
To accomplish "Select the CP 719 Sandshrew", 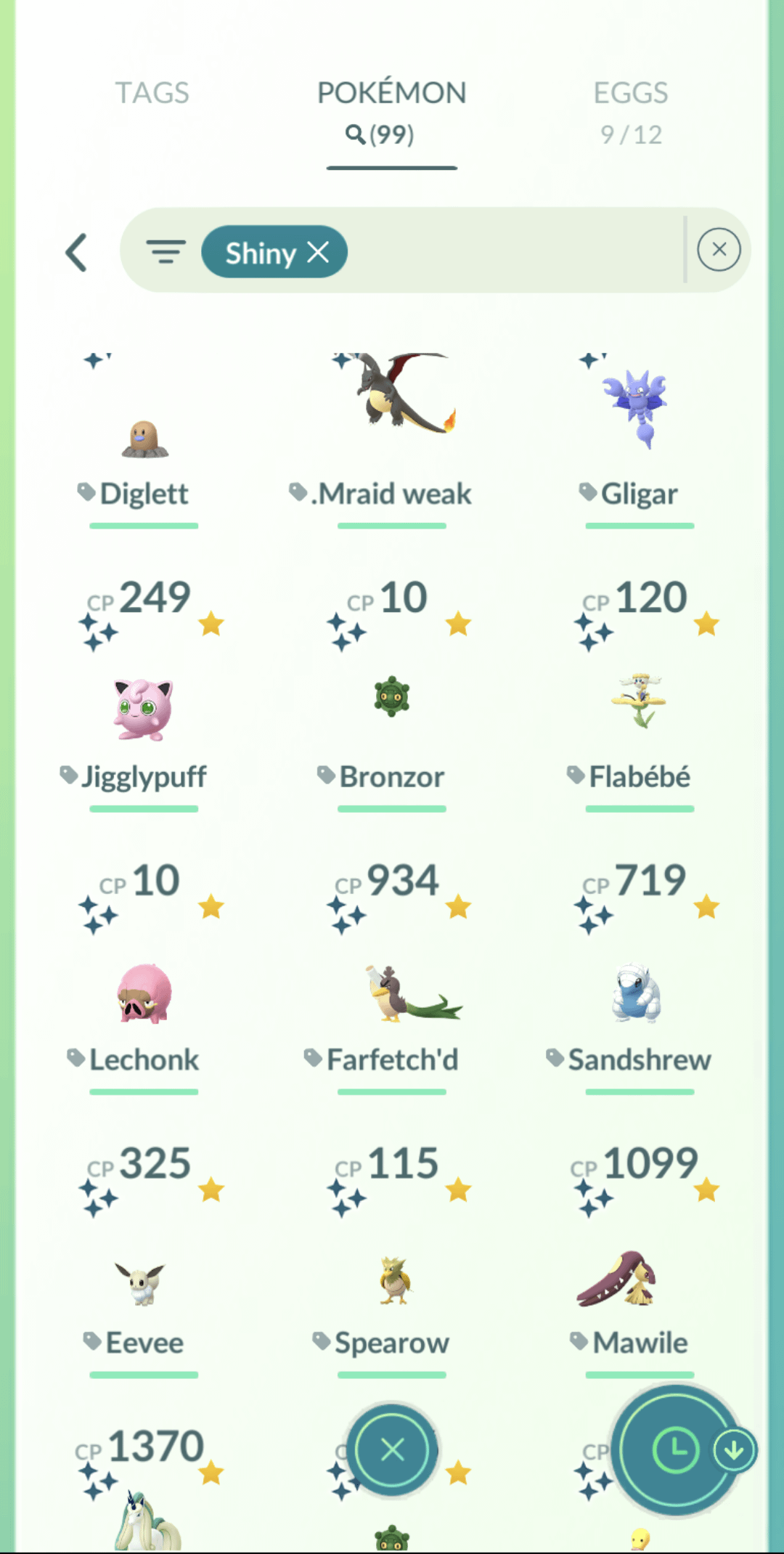I will pos(639,995).
